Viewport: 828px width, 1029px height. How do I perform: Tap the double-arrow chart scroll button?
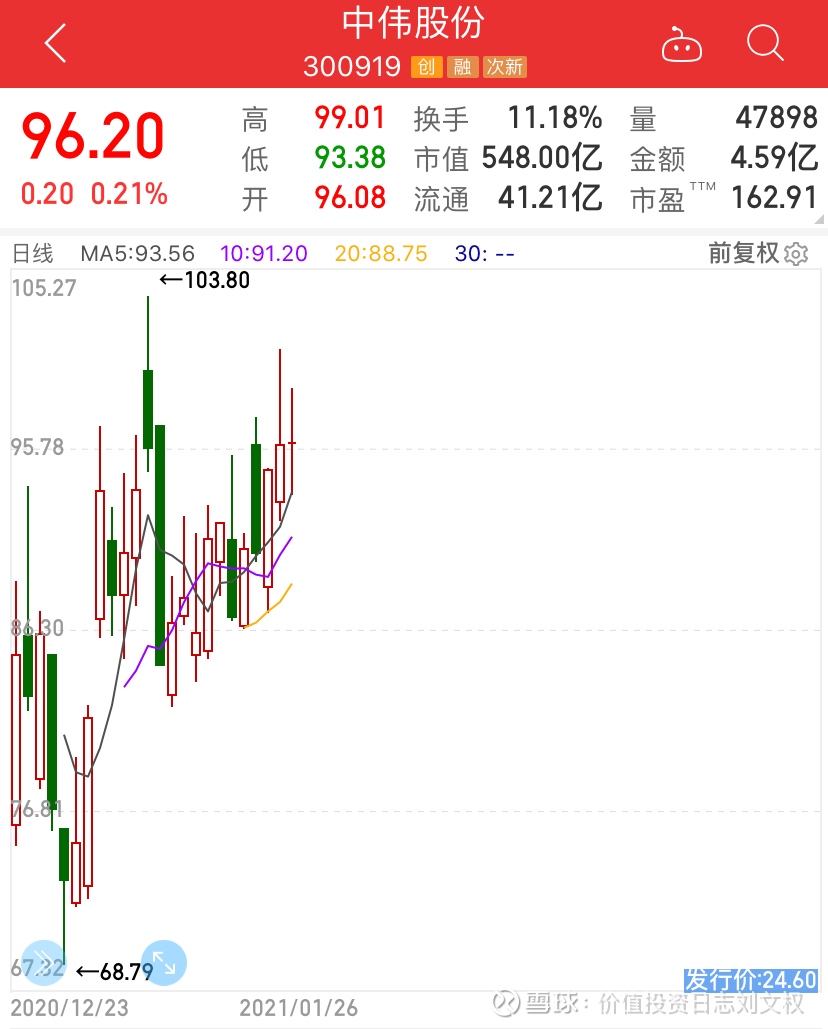pos(43,963)
